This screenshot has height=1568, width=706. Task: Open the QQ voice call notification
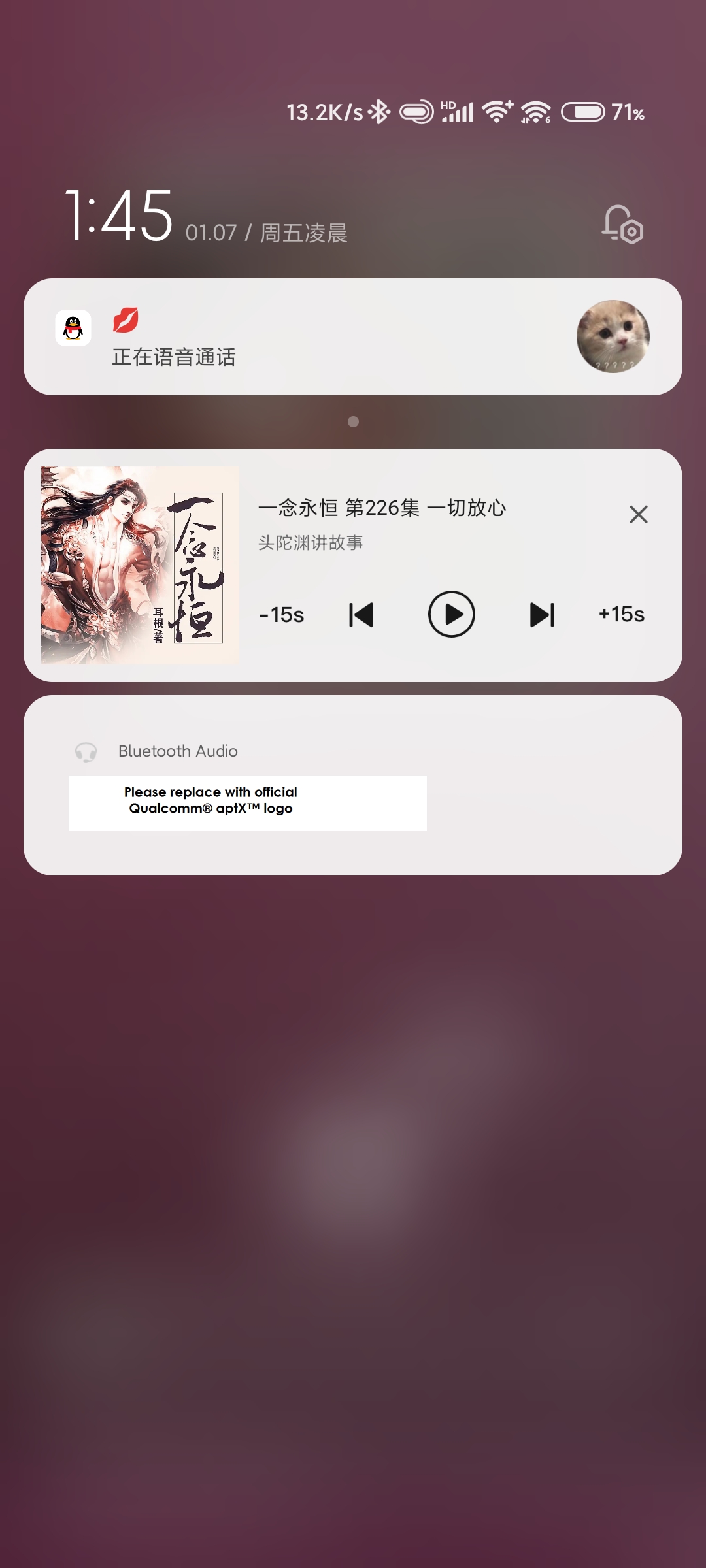(x=353, y=336)
